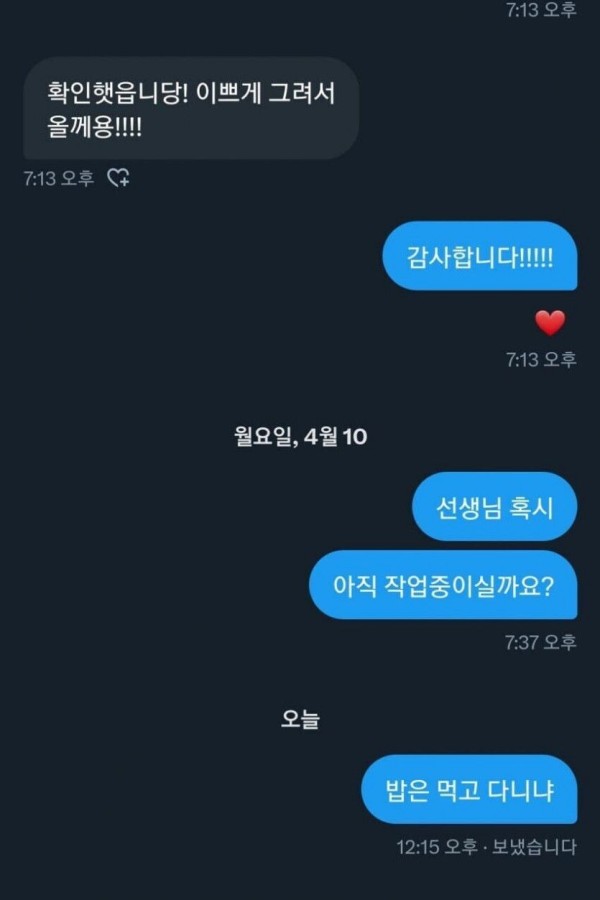Tap the 밥은 먹고 다니냐 message bubble

[x=469, y=790]
